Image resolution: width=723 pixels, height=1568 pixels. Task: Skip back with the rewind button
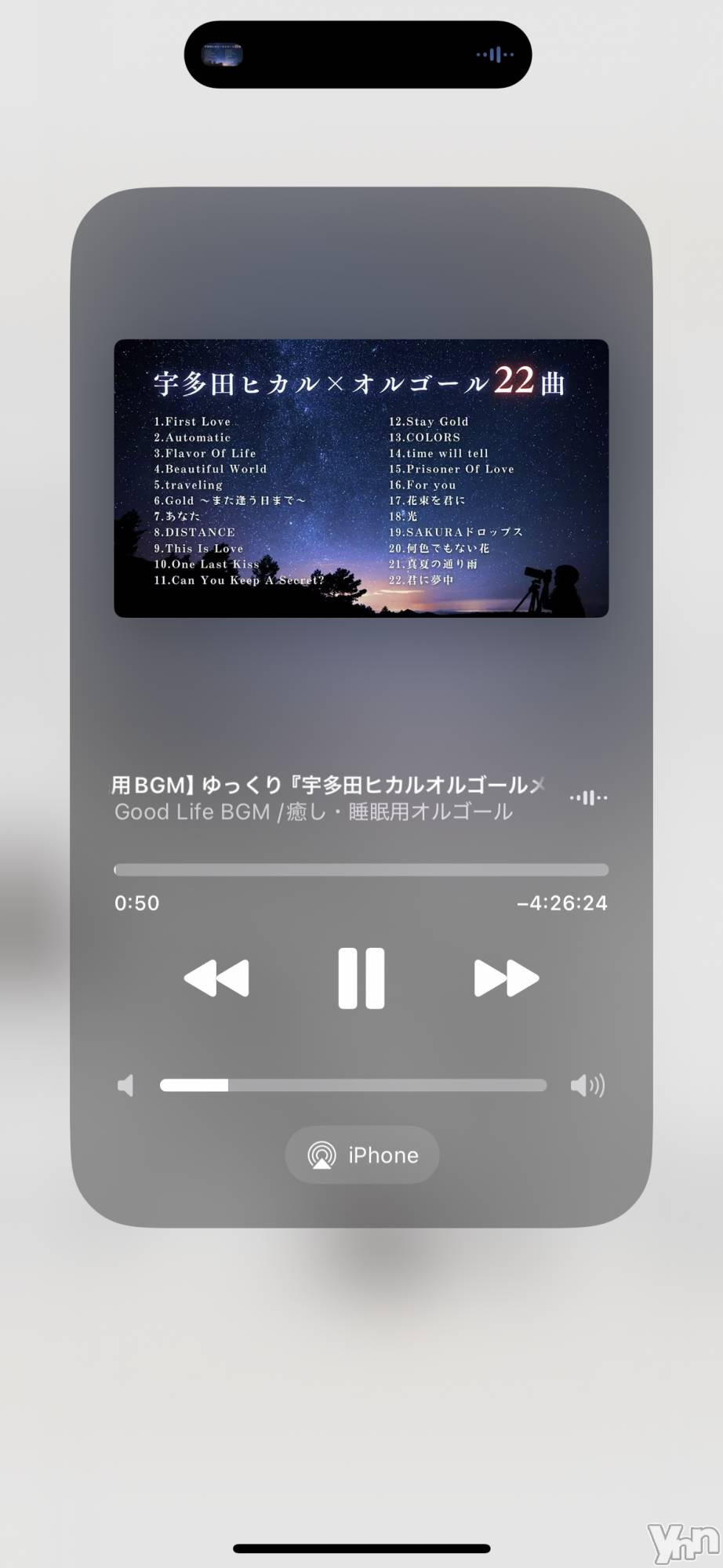216,978
